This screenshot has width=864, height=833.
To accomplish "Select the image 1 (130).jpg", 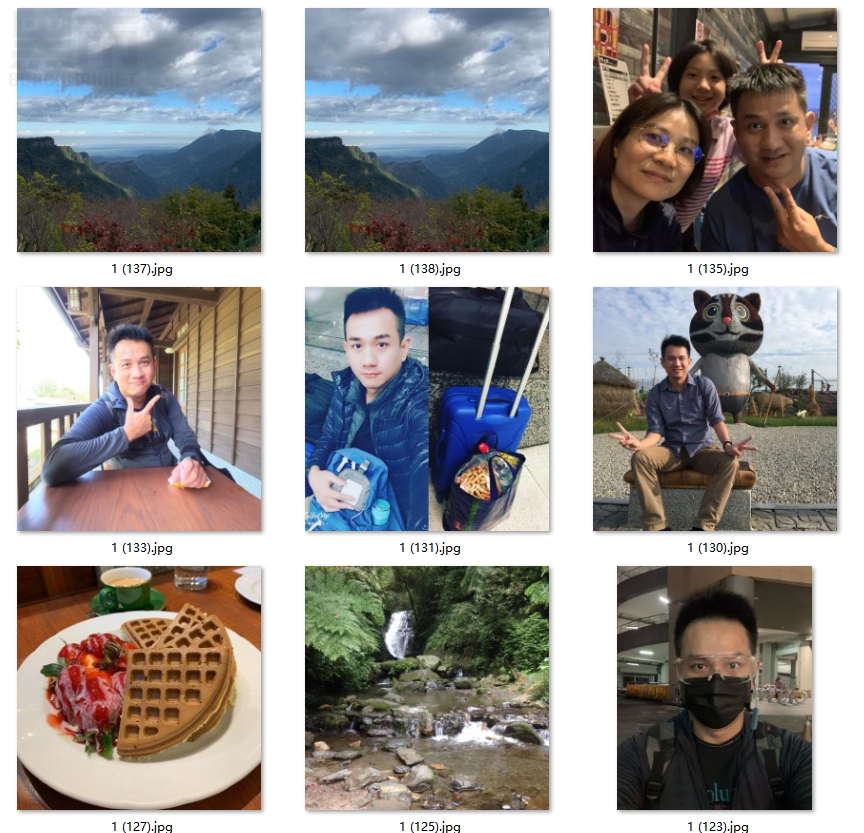I will pos(715,409).
